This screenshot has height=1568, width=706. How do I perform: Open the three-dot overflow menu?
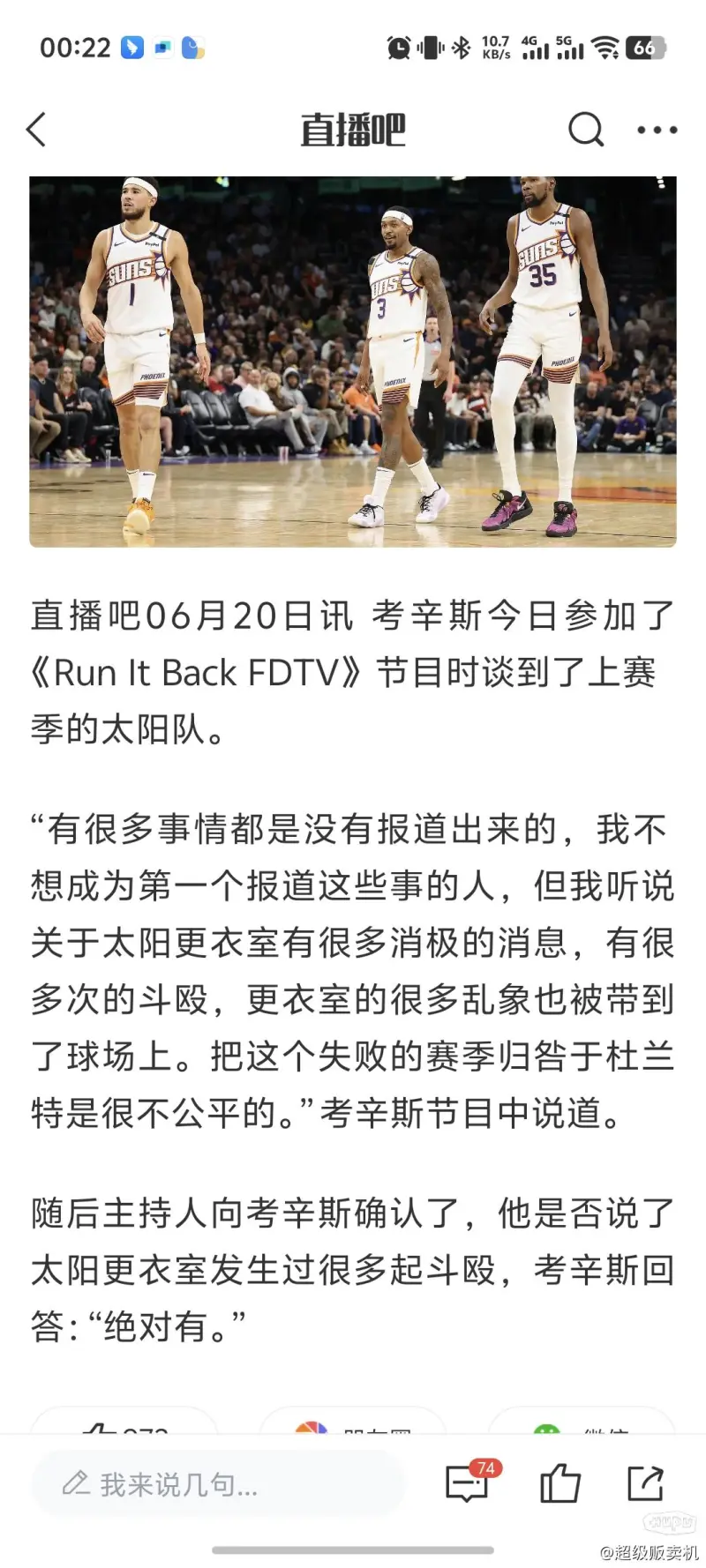[657, 130]
